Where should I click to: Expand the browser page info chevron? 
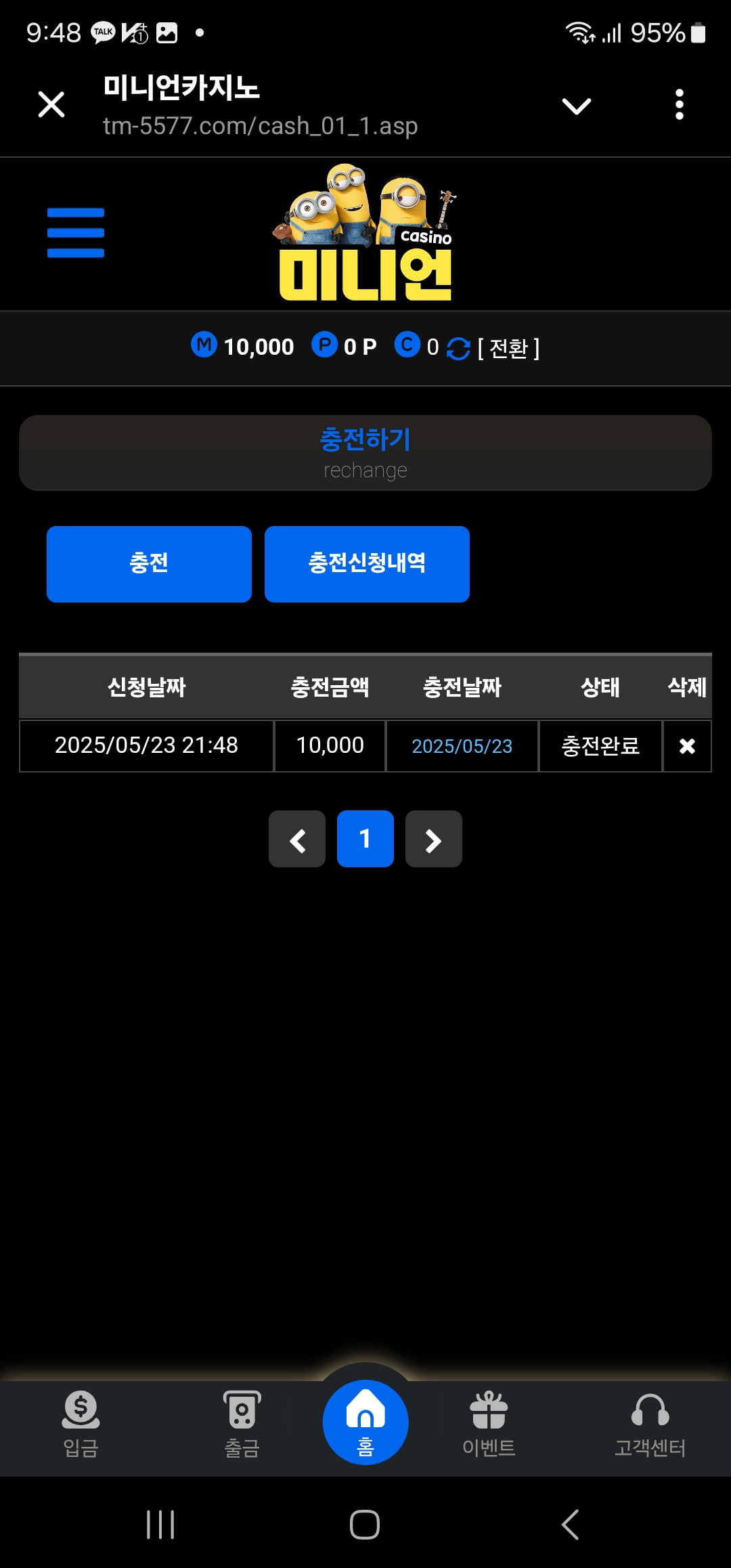[x=577, y=106]
